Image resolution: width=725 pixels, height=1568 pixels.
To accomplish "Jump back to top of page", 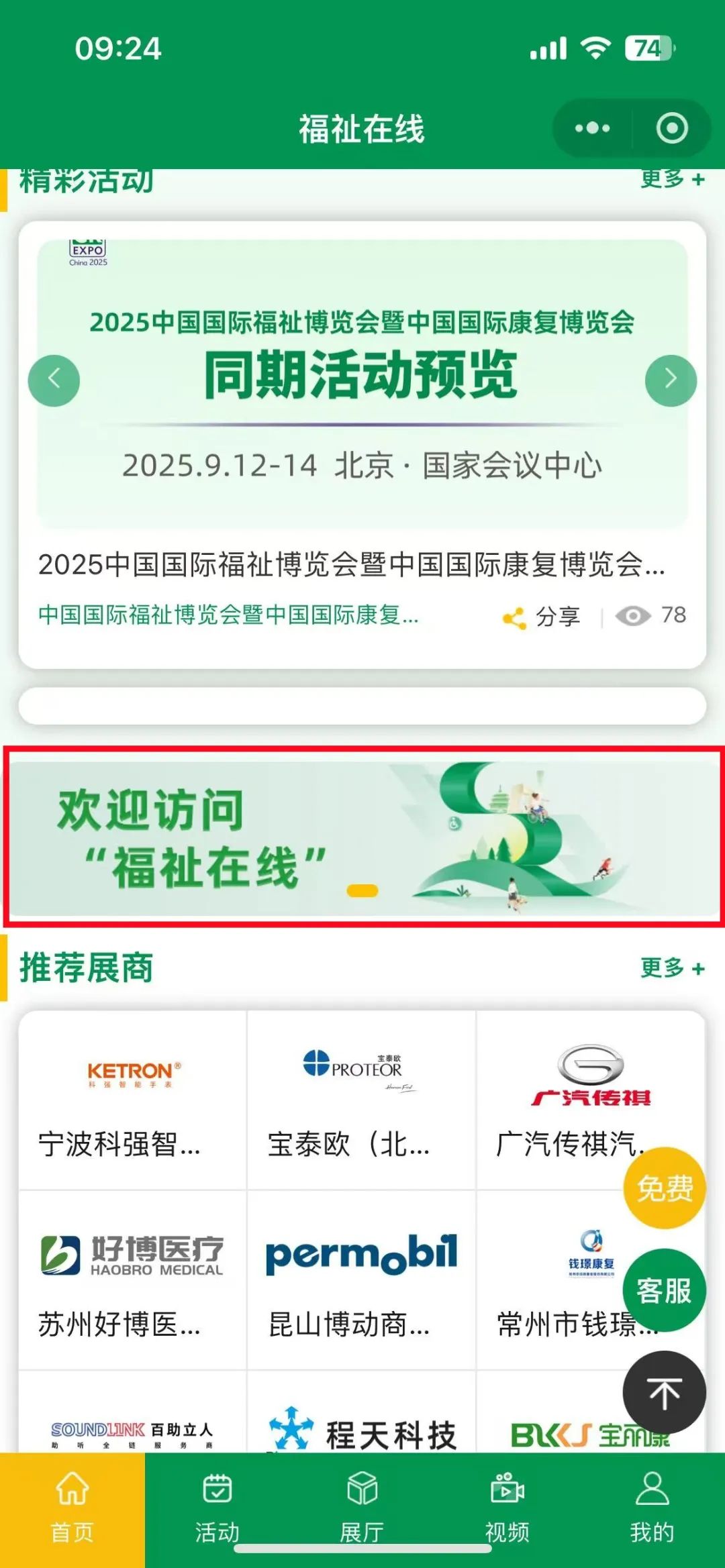I will [x=664, y=1392].
